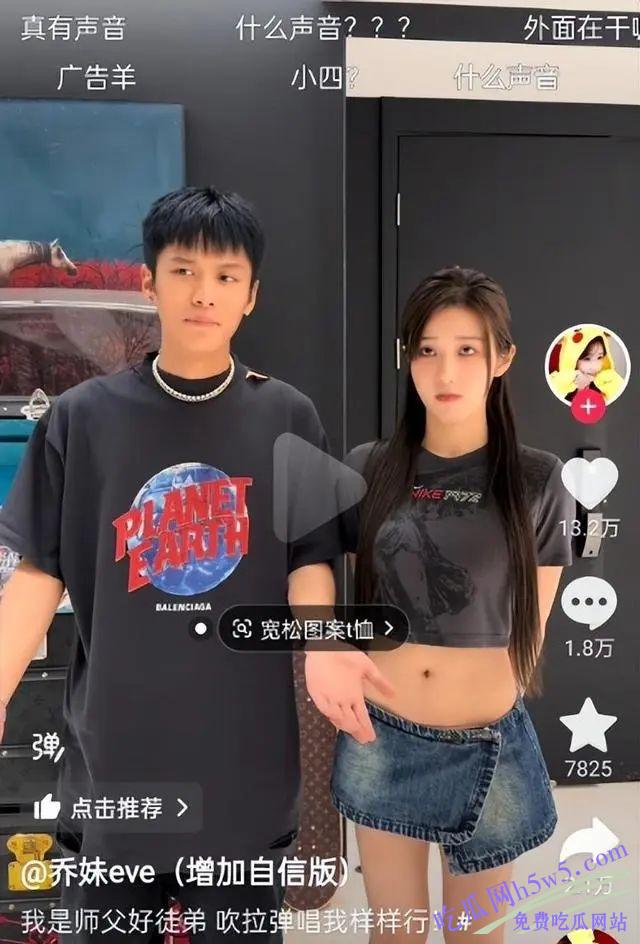The width and height of the screenshot is (640, 944).
Task: Play the paused video
Action: tap(318, 487)
